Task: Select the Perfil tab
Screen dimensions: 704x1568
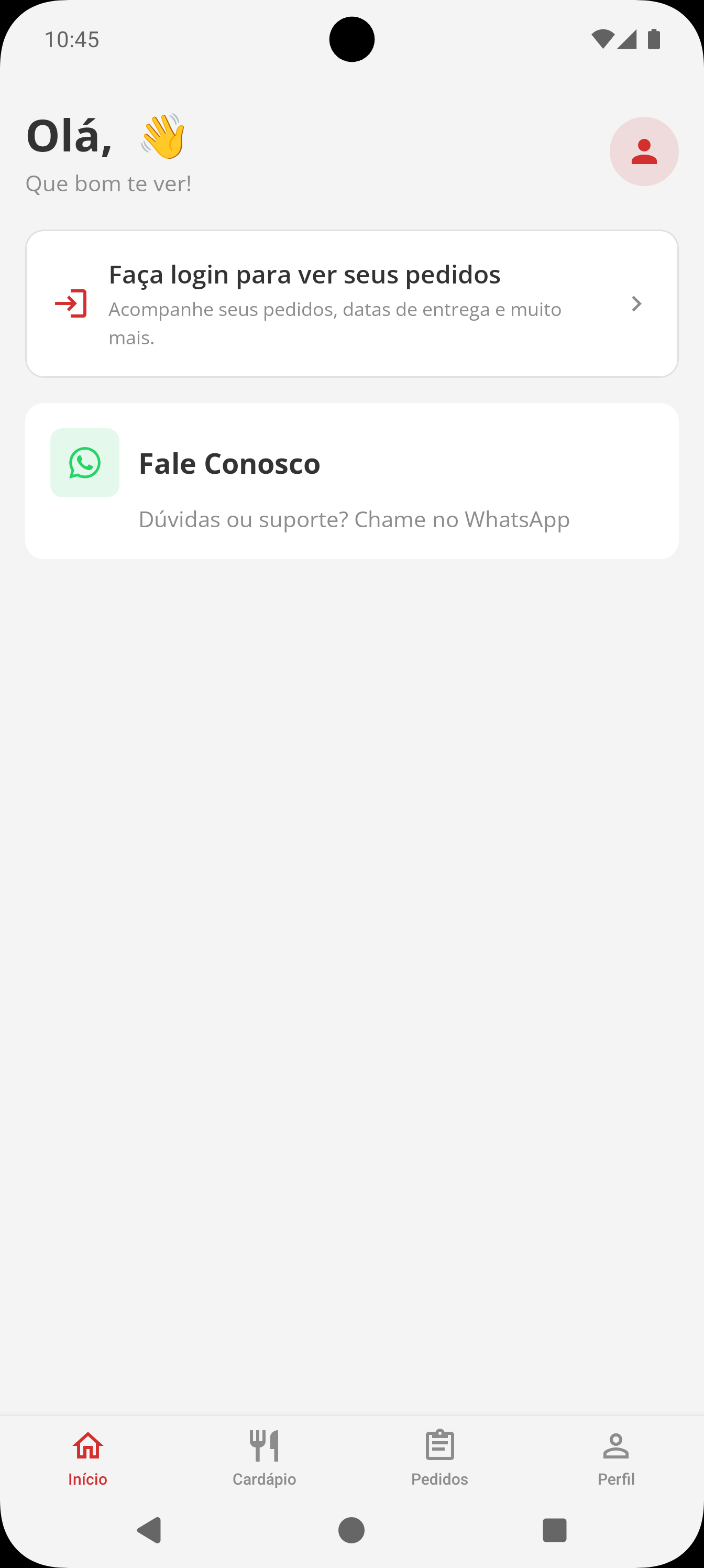Action: click(x=616, y=1461)
